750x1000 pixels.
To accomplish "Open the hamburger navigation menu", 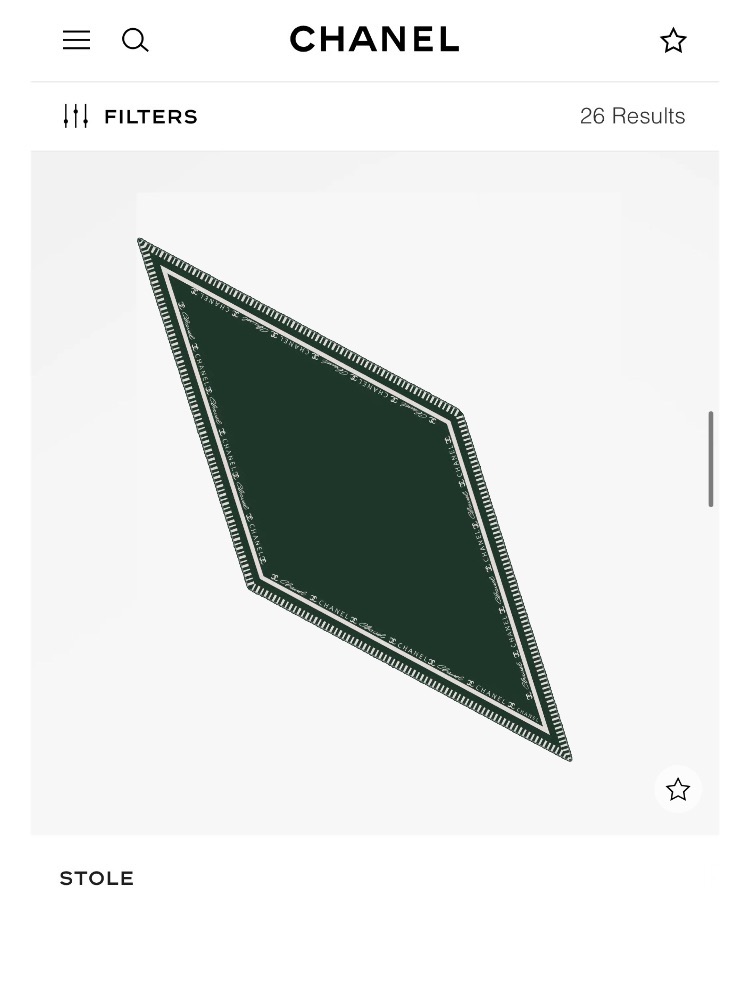I will coord(76,40).
